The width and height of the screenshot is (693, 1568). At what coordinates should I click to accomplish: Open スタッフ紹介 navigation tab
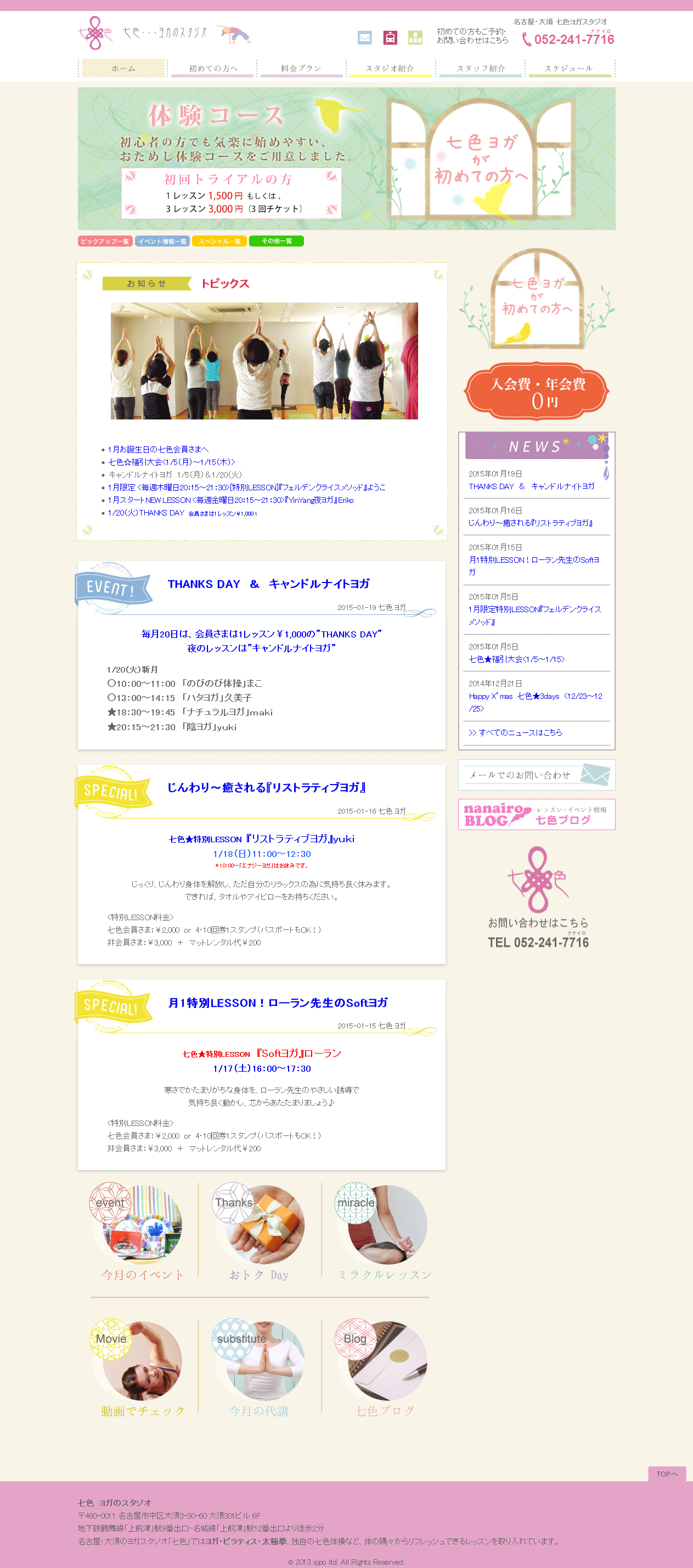click(480, 68)
